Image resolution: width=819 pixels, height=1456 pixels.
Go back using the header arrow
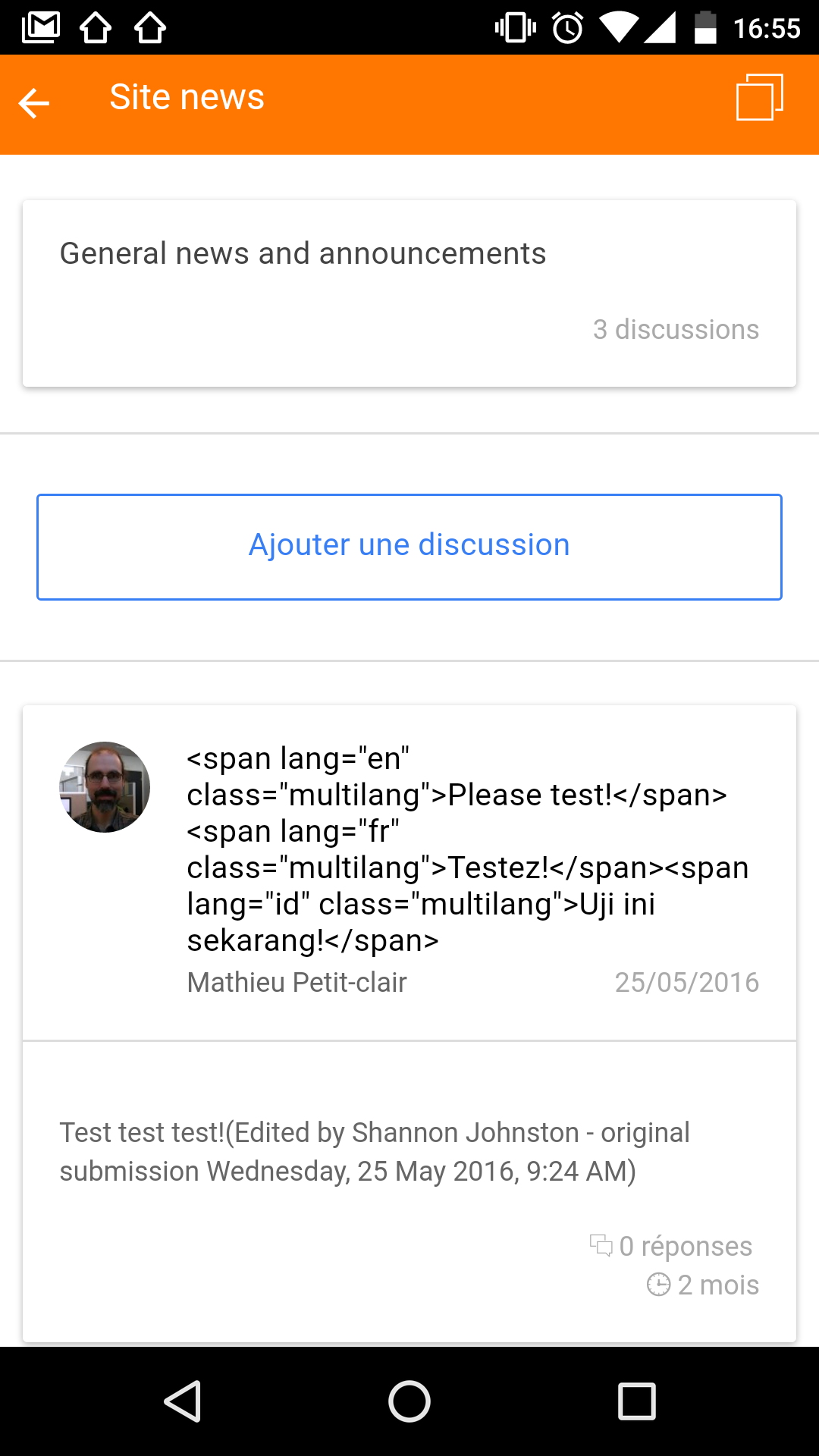click(34, 103)
